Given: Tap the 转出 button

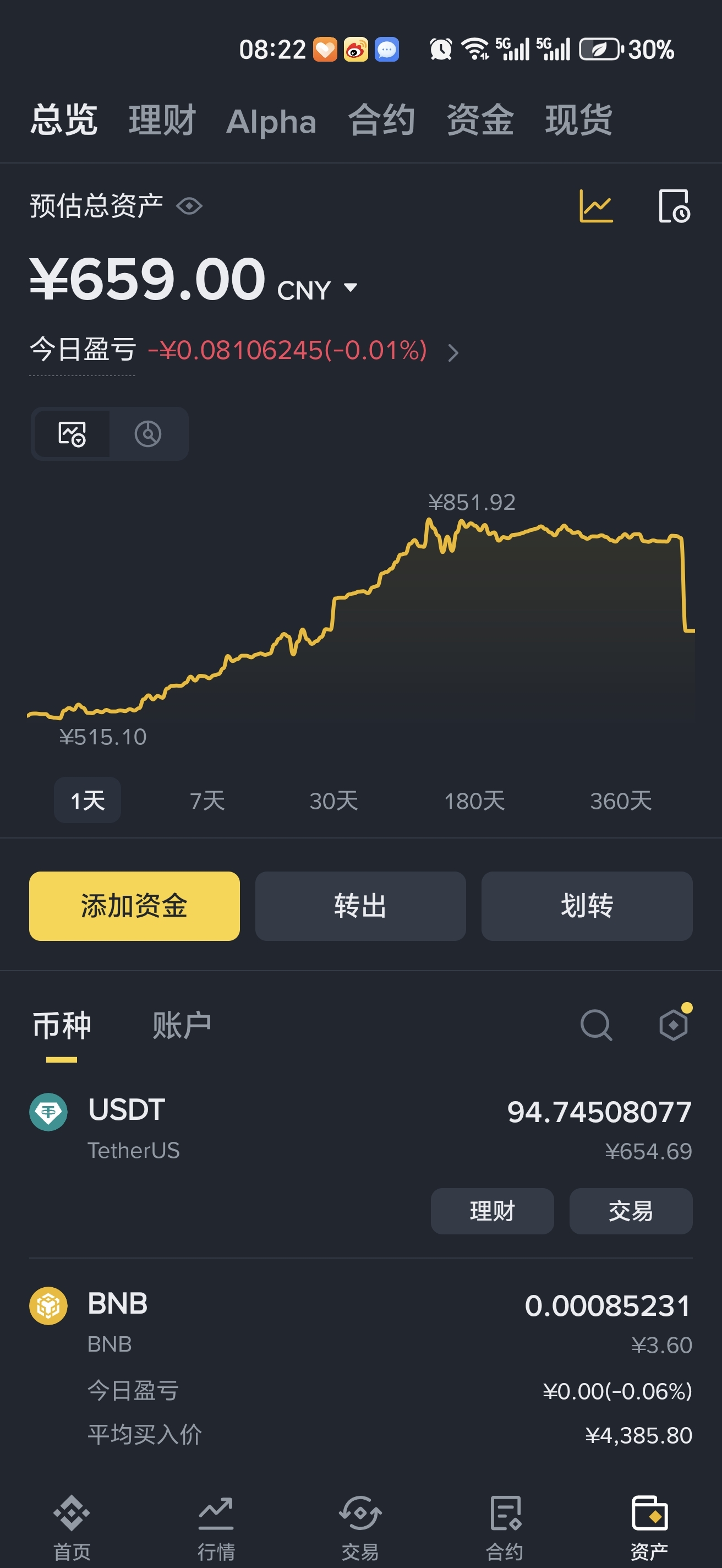Looking at the screenshot, I should [x=360, y=906].
